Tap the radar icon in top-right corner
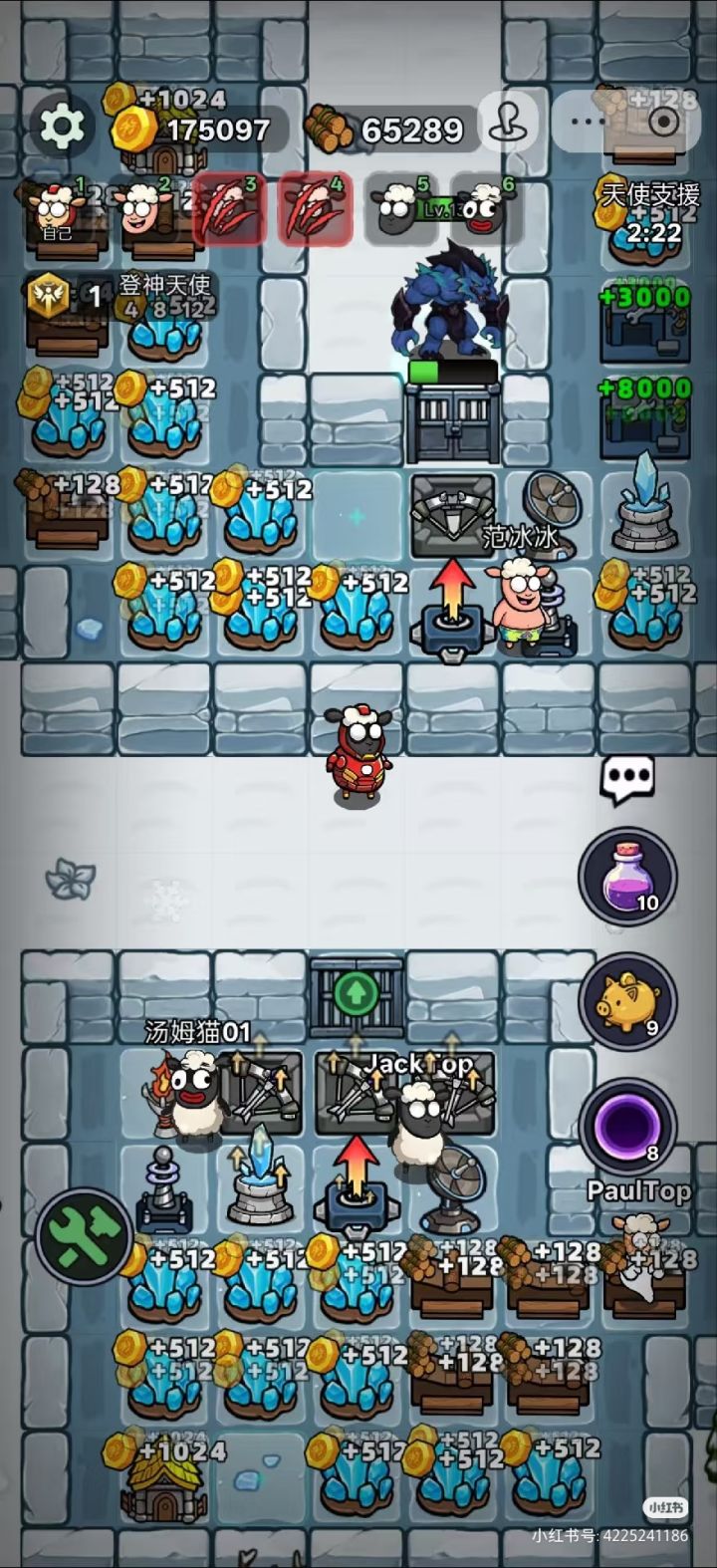The width and height of the screenshot is (717, 1568). pyautogui.click(x=660, y=123)
